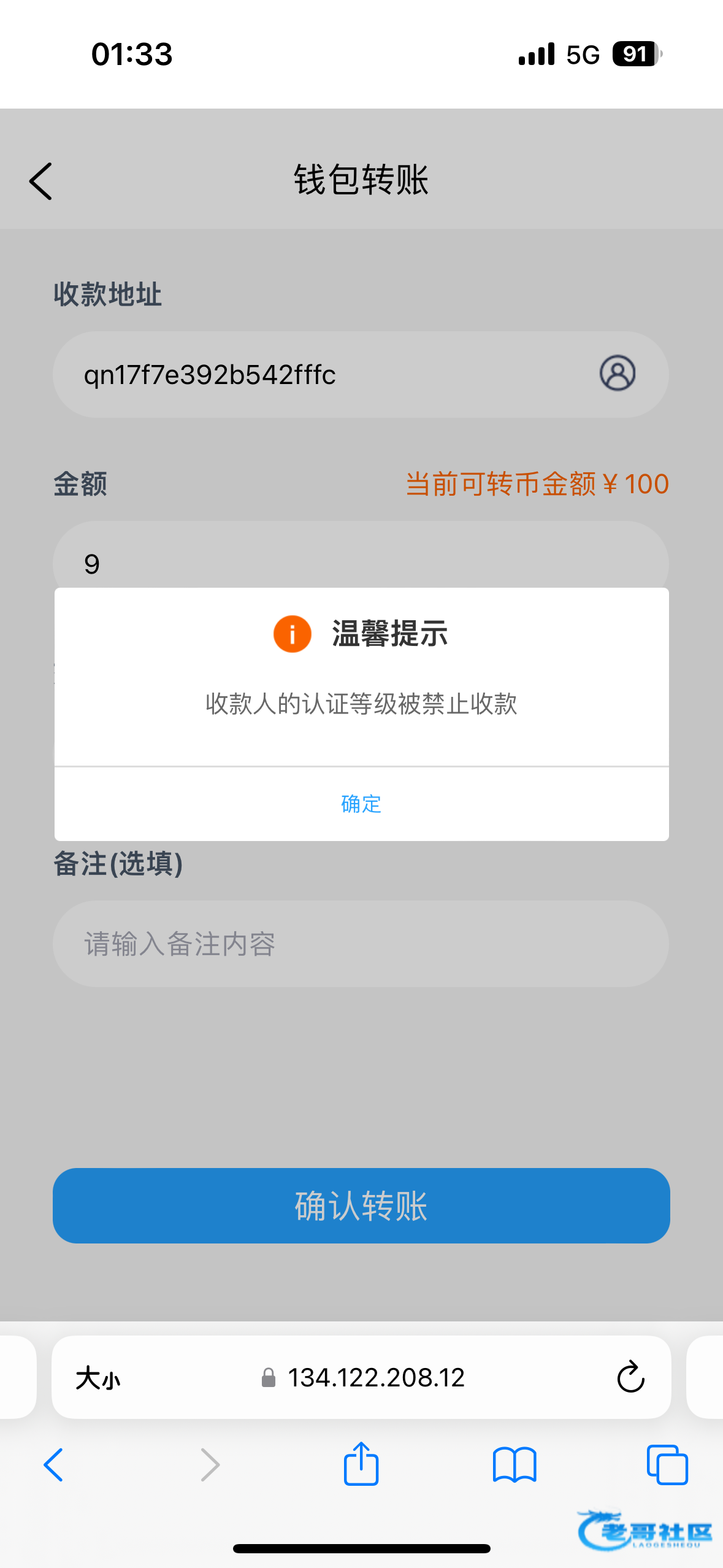This screenshot has width=723, height=1568.
Task: Enter a note in 请输入备注内容
Action: (361, 943)
